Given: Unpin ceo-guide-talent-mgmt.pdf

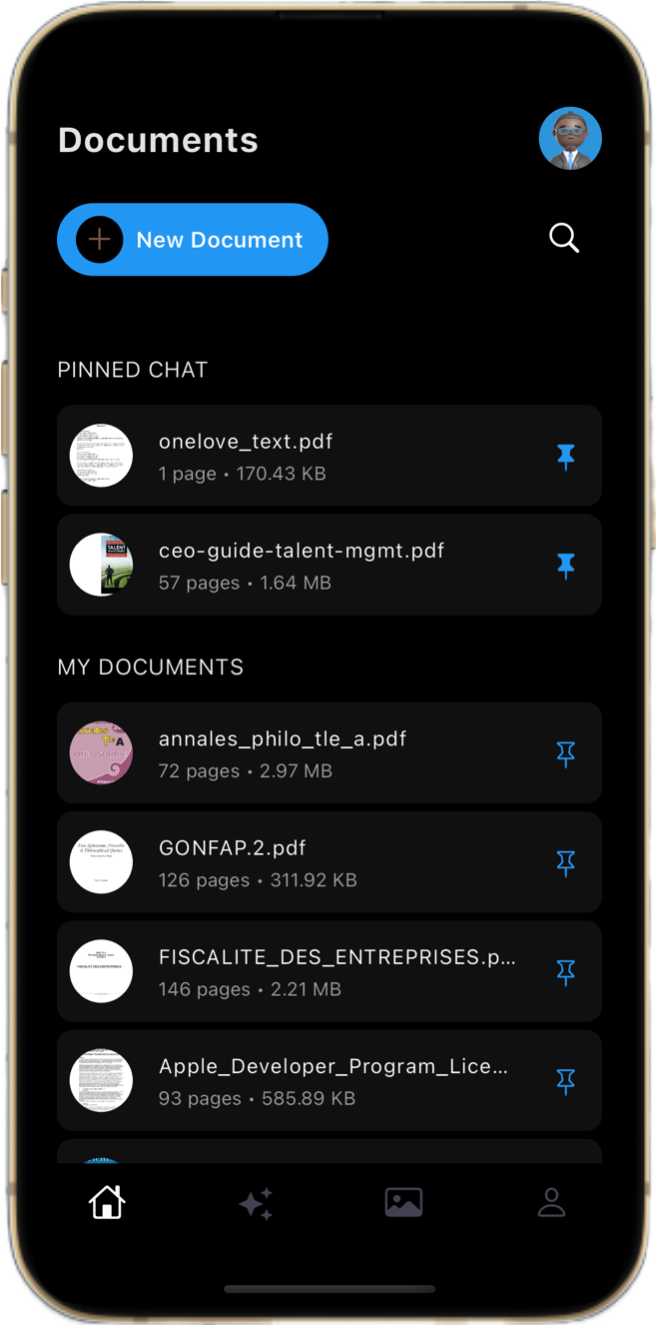Looking at the screenshot, I should (x=566, y=566).
